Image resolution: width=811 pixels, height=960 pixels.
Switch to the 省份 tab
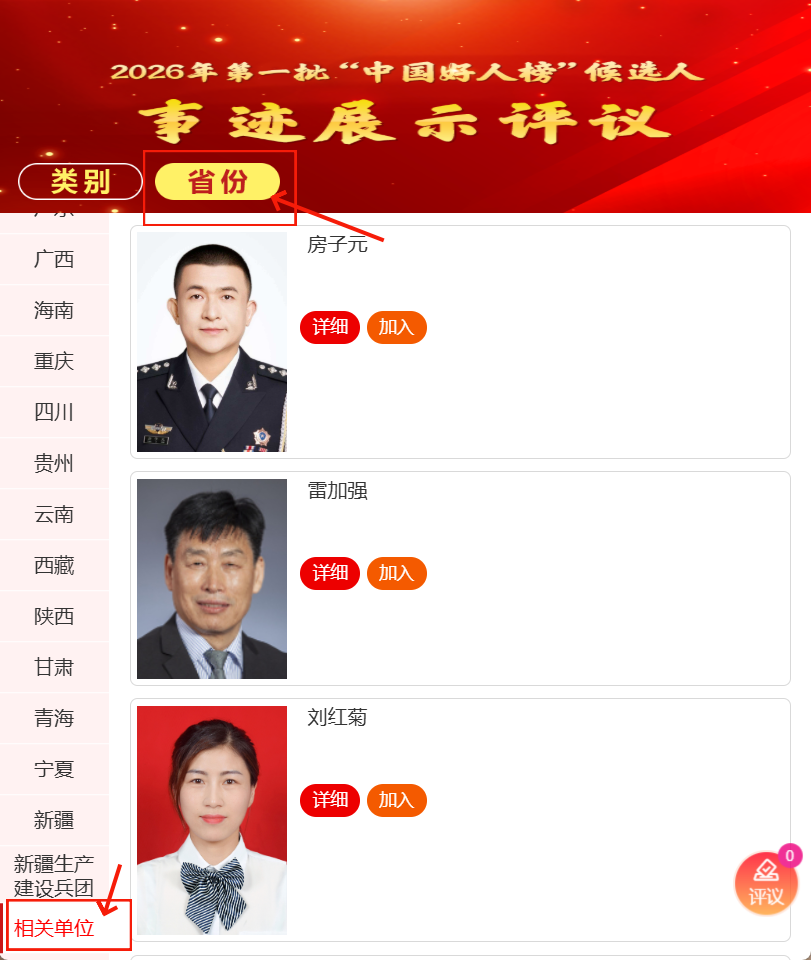point(217,182)
